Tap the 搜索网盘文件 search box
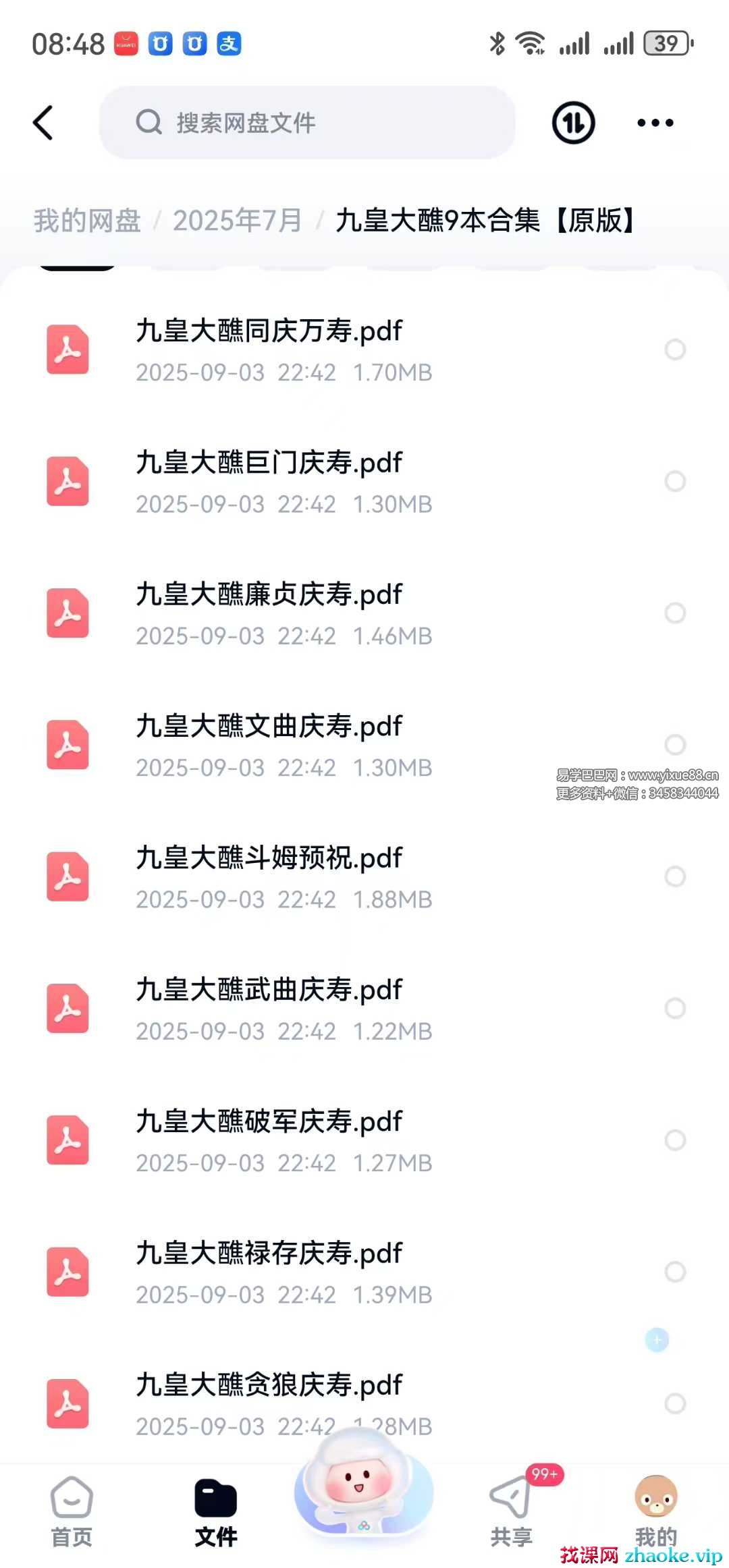This screenshot has height=1568, width=729. pyautogui.click(x=307, y=123)
